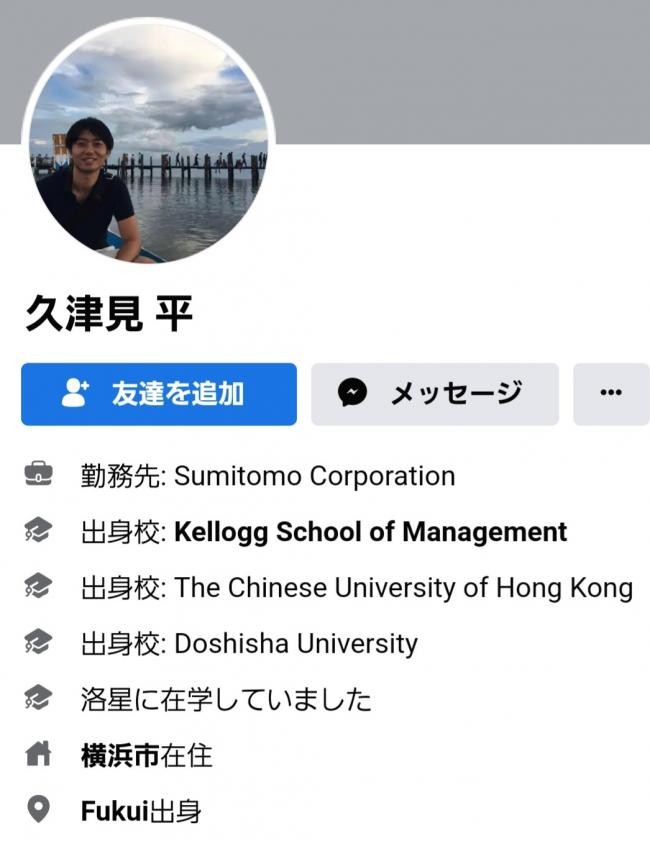Send a message via メッセージ button

[434, 394]
